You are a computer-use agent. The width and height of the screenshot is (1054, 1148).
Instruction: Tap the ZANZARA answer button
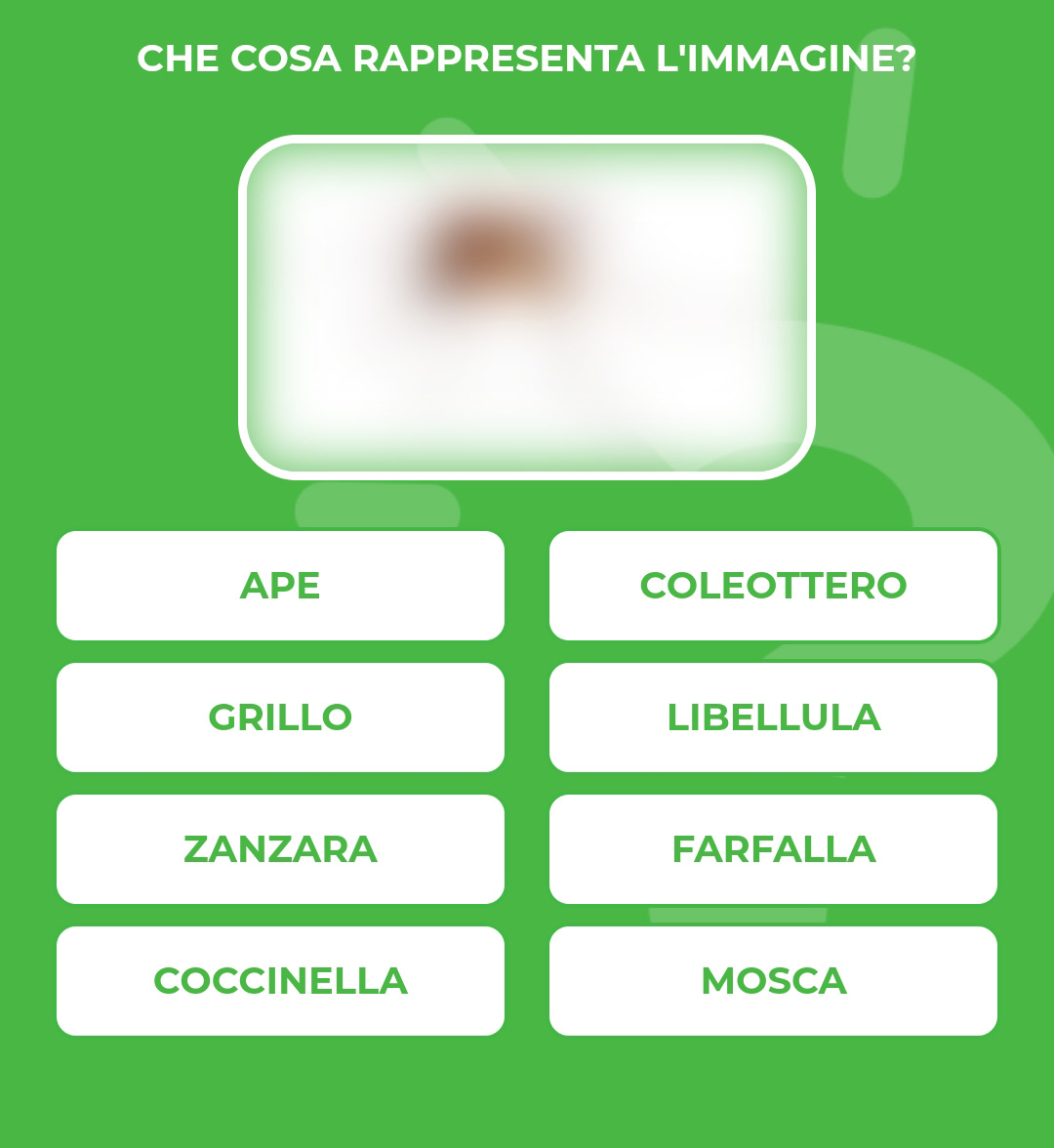point(280,849)
